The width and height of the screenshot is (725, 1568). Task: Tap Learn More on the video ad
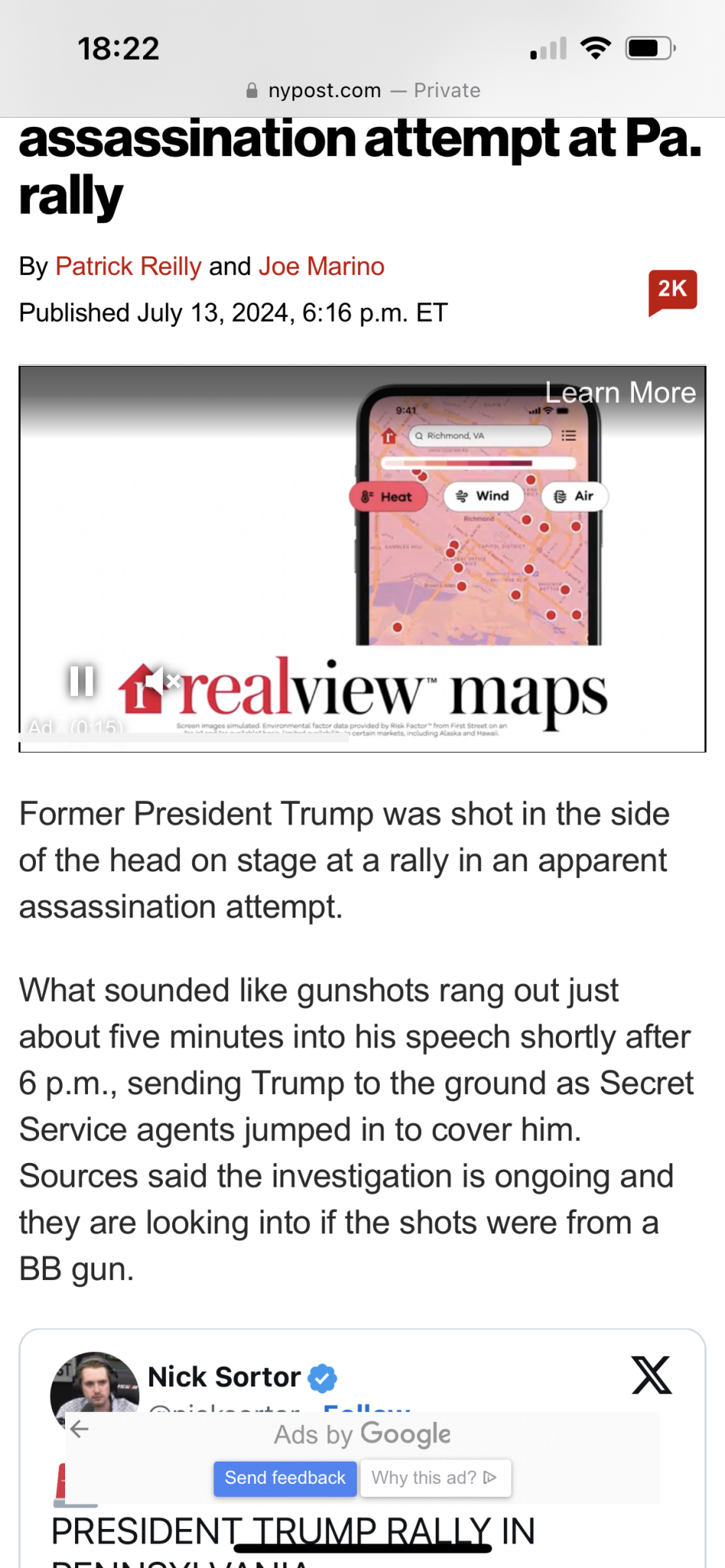point(620,393)
